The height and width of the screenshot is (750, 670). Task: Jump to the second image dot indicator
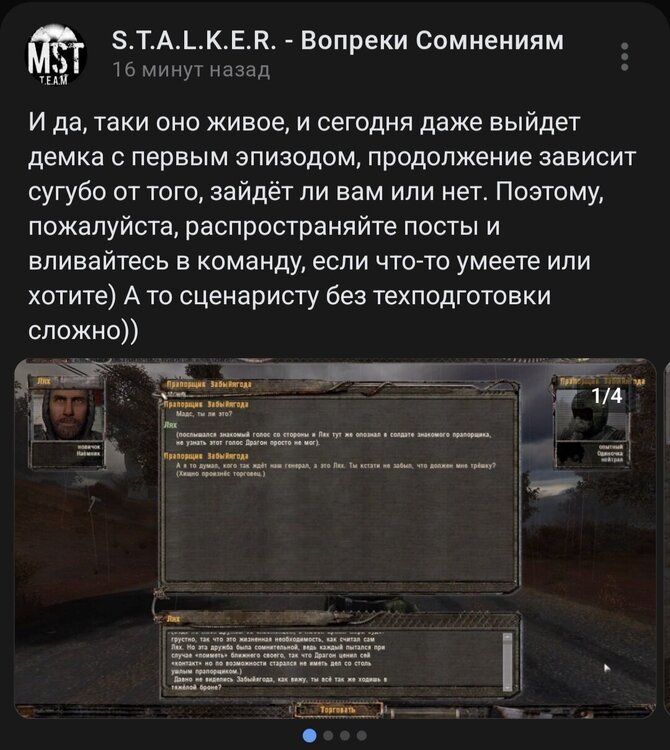(327, 736)
